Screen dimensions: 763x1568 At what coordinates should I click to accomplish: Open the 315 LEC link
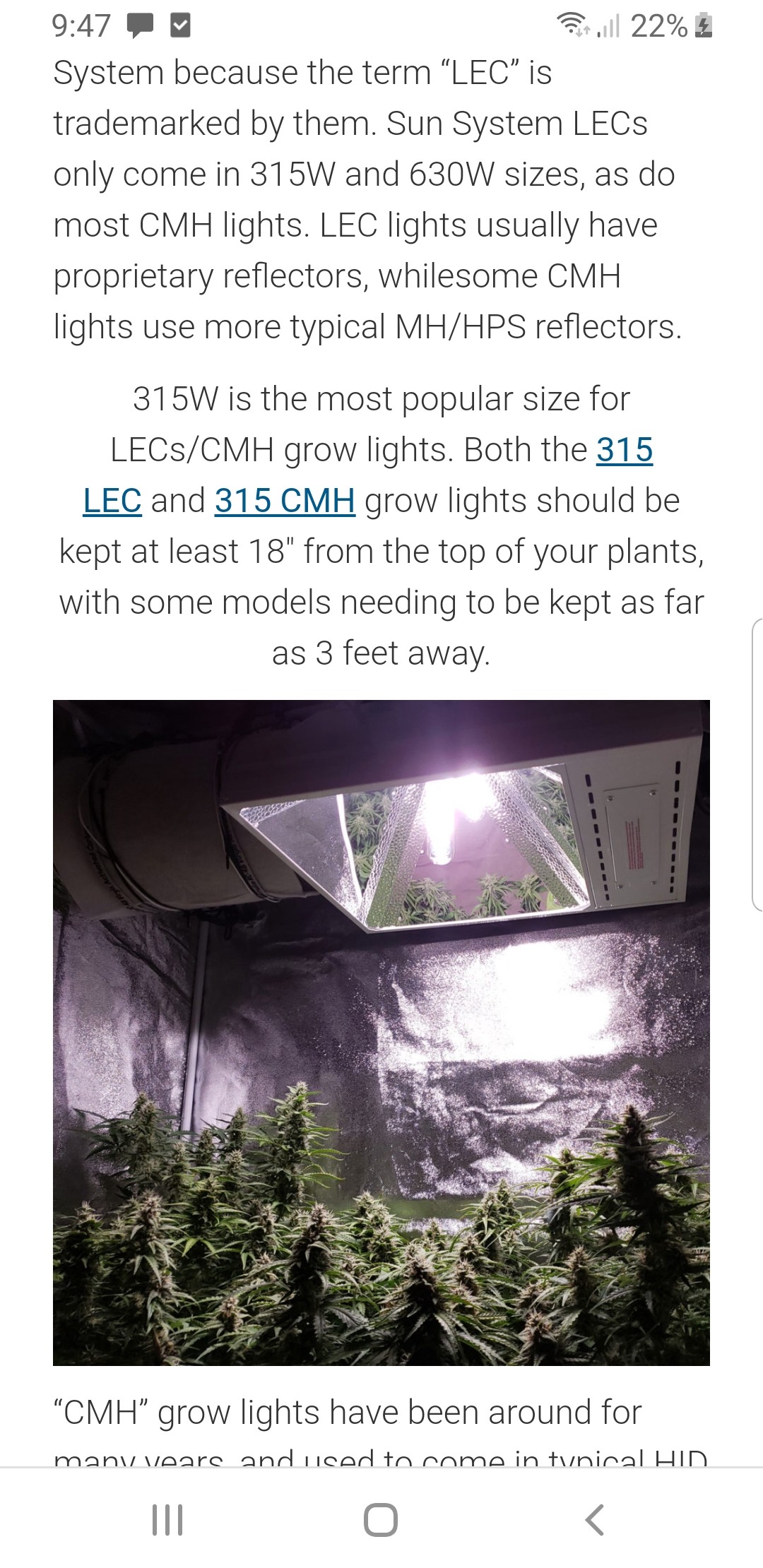tap(625, 450)
